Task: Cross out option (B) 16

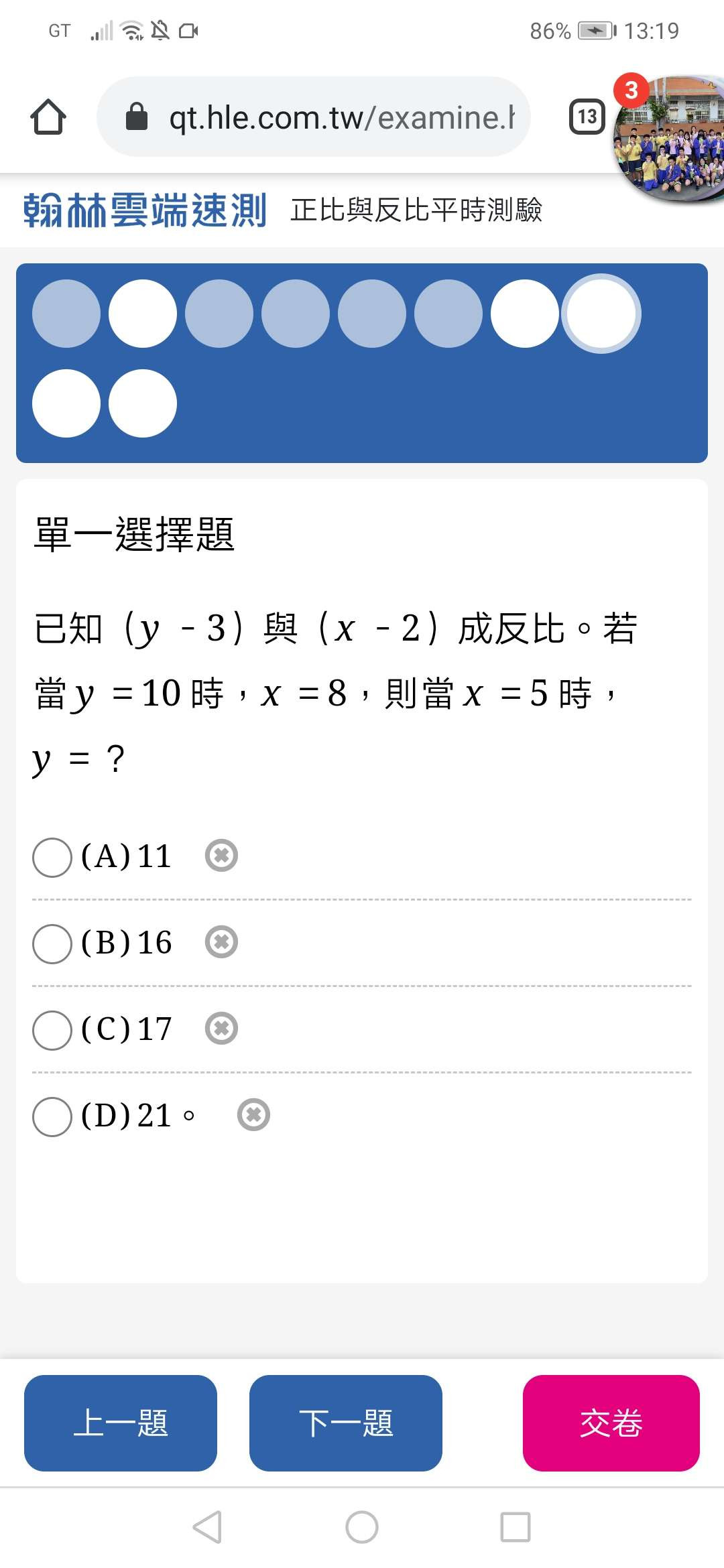Action: pyautogui.click(x=221, y=942)
